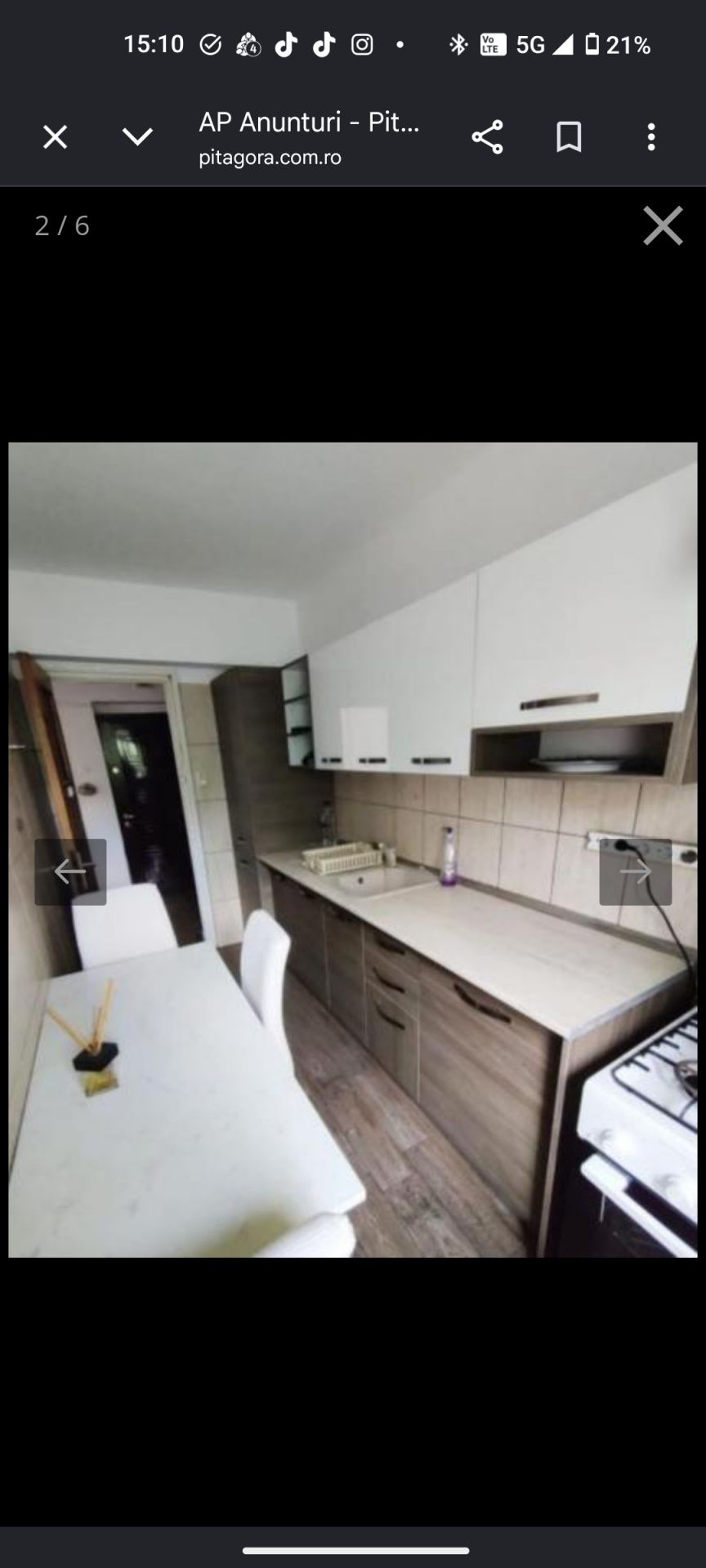Viewport: 706px width, 1568px height.
Task: Minimize the custom tab with the chevron
Action: (137, 137)
